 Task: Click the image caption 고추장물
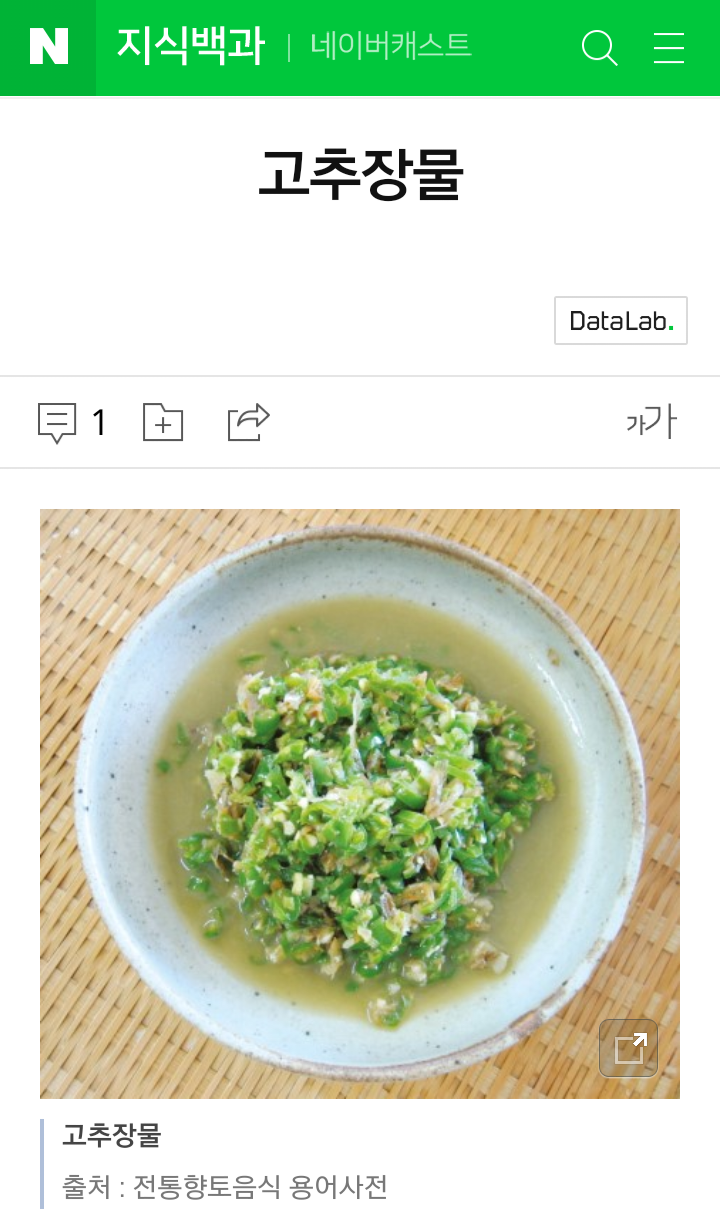coord(110,1133)
